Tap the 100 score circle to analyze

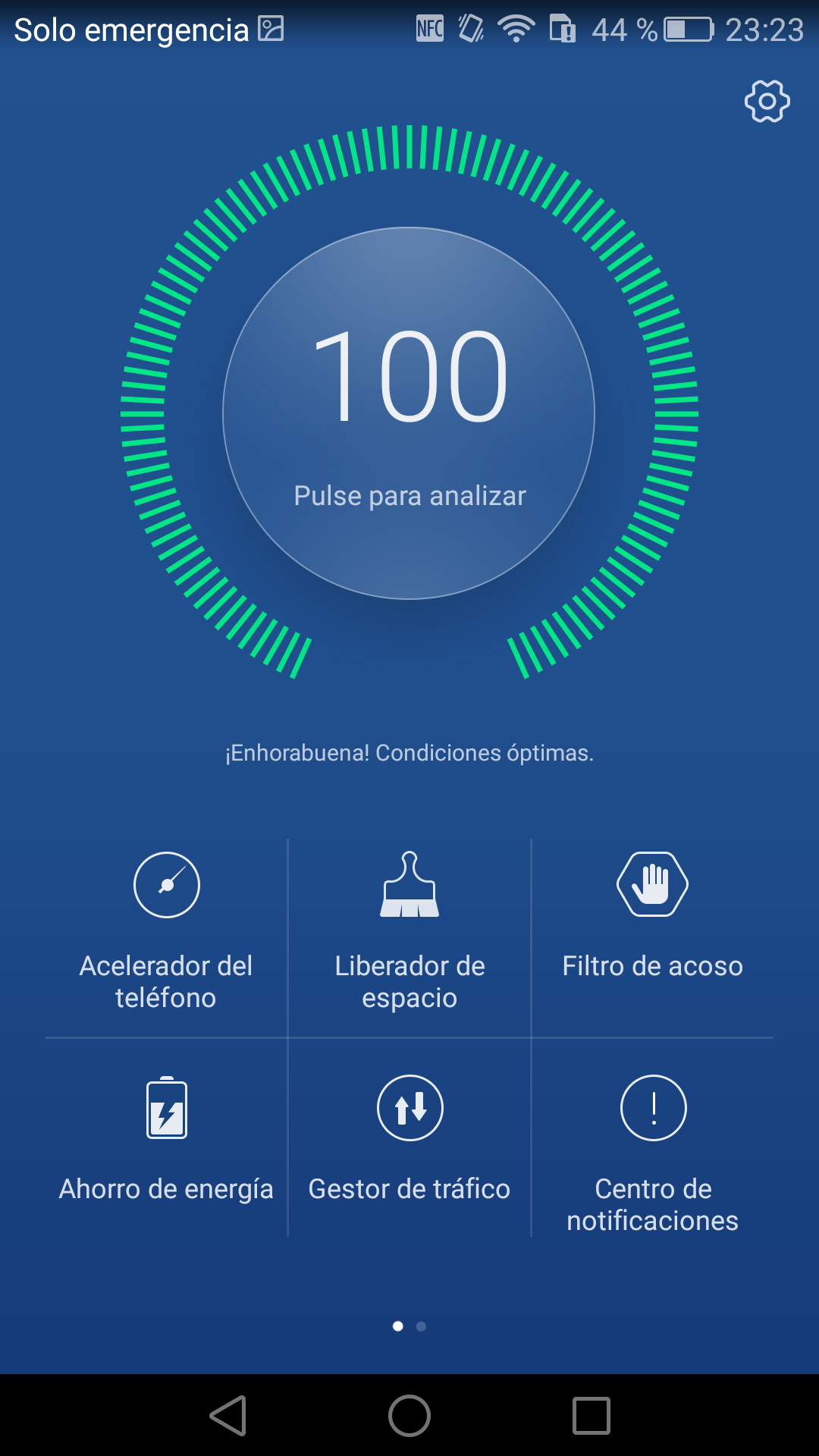click(409, 413)
